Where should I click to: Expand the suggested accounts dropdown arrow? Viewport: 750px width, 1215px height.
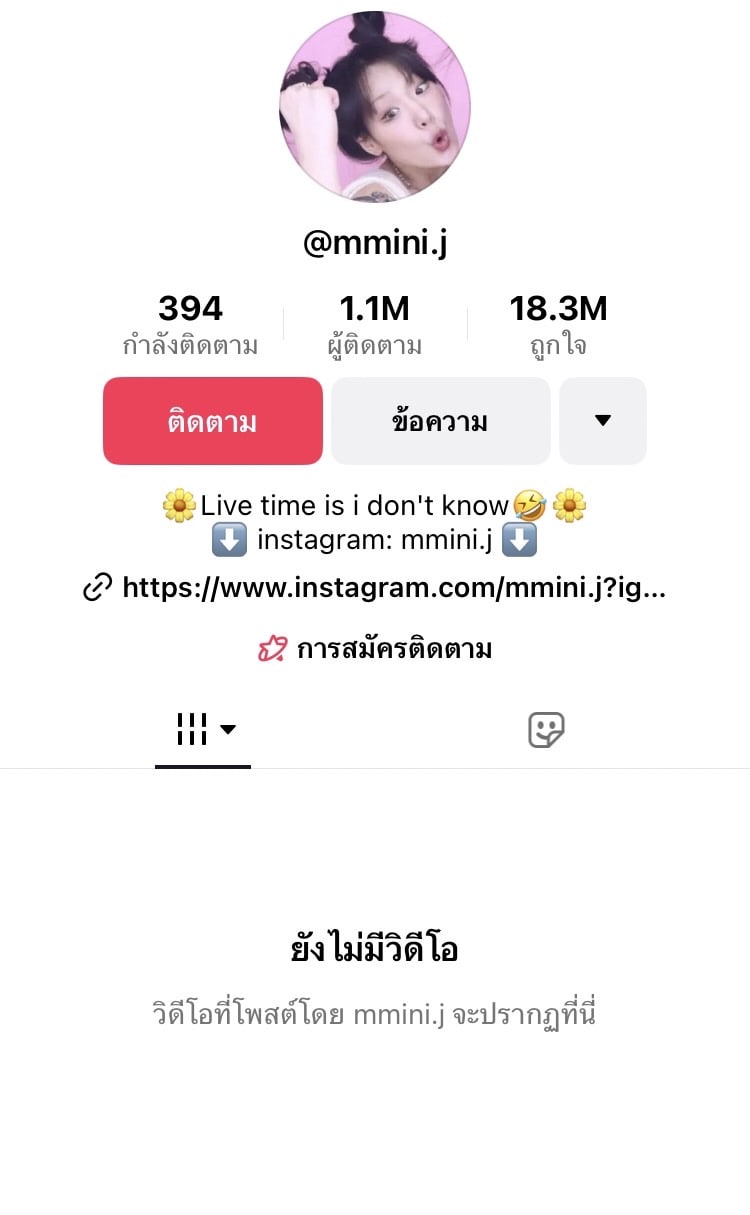[602, 421]
